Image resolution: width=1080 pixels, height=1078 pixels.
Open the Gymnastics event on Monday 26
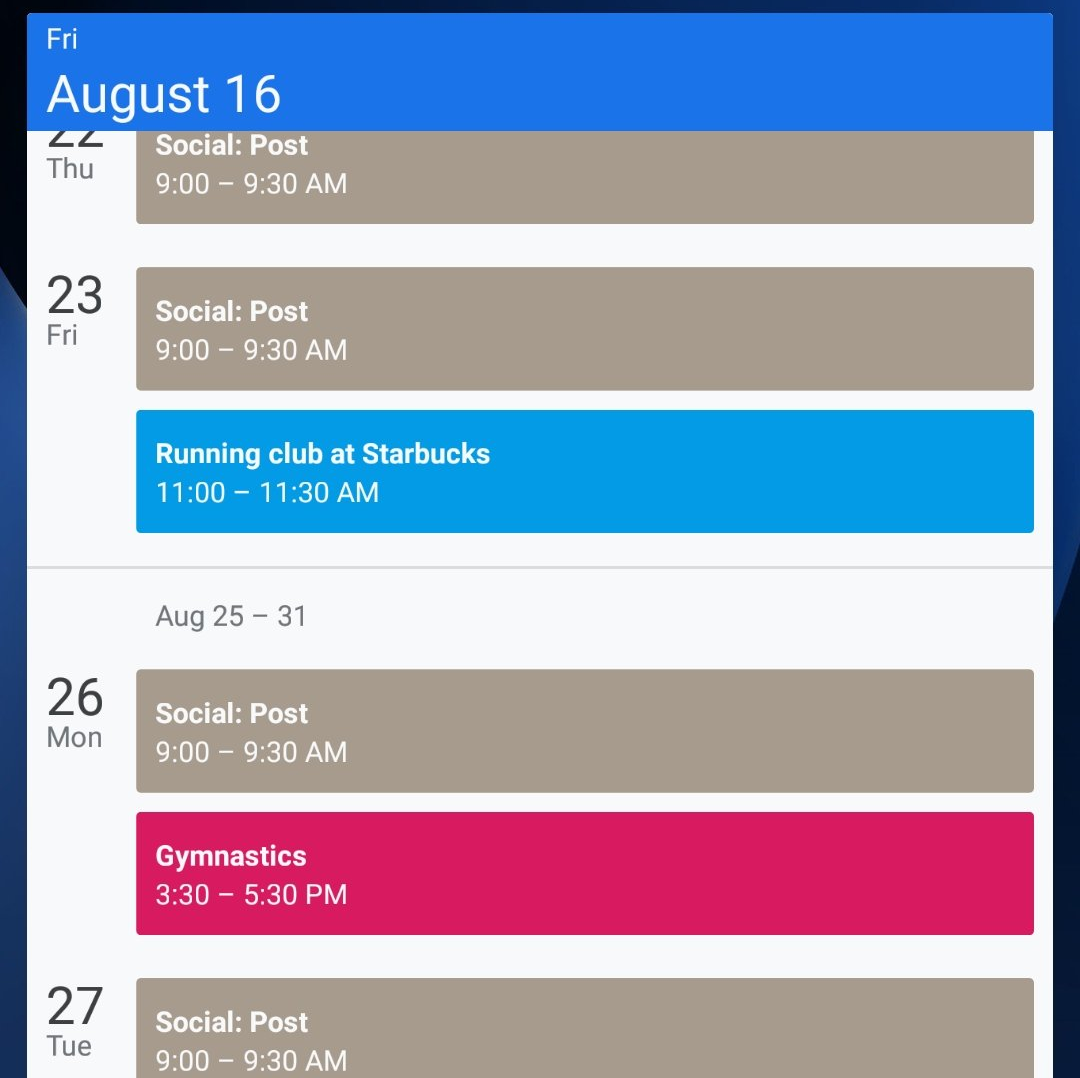pos(584,873)
